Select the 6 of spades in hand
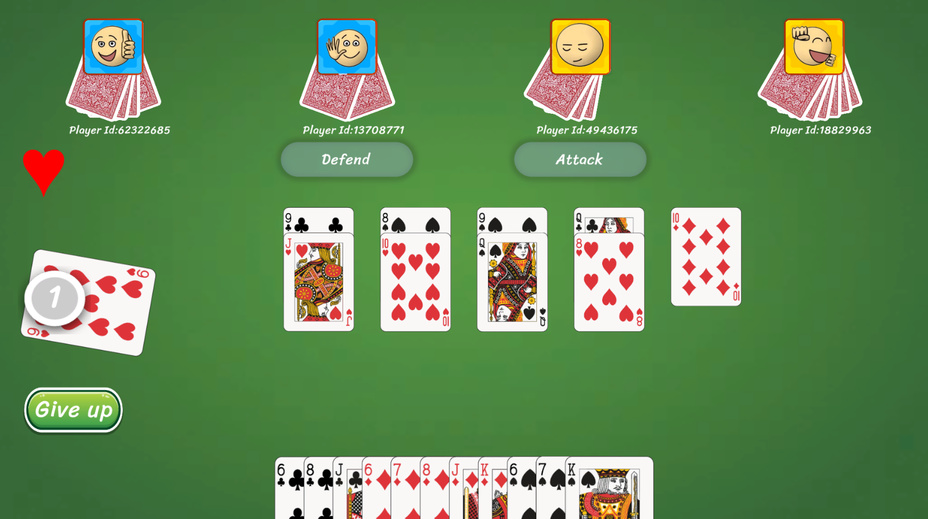Screen dimensions: 928x519 click(x=519, y=490)
